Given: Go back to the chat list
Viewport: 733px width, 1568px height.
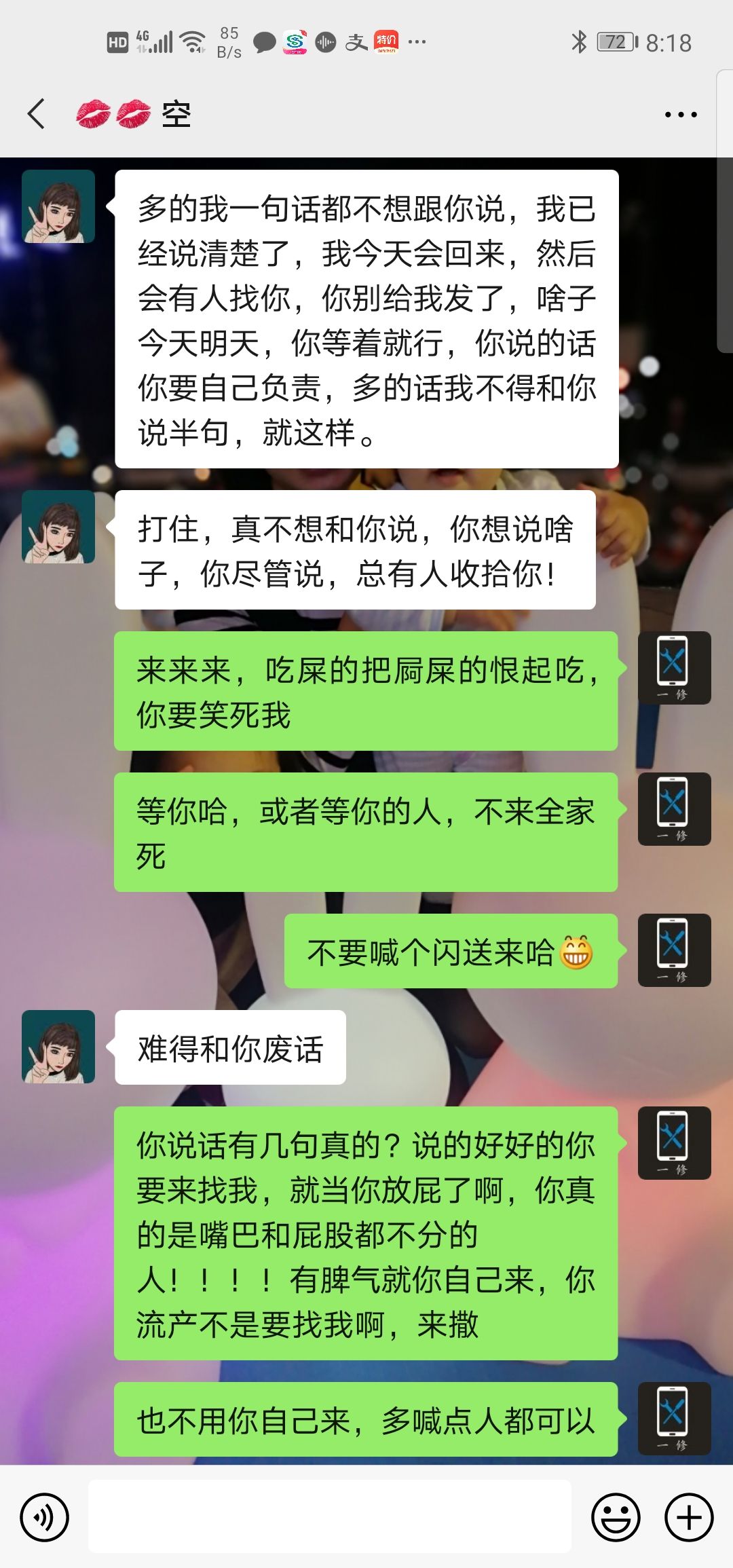Looking at the screenshot, I should pos(37,113).
